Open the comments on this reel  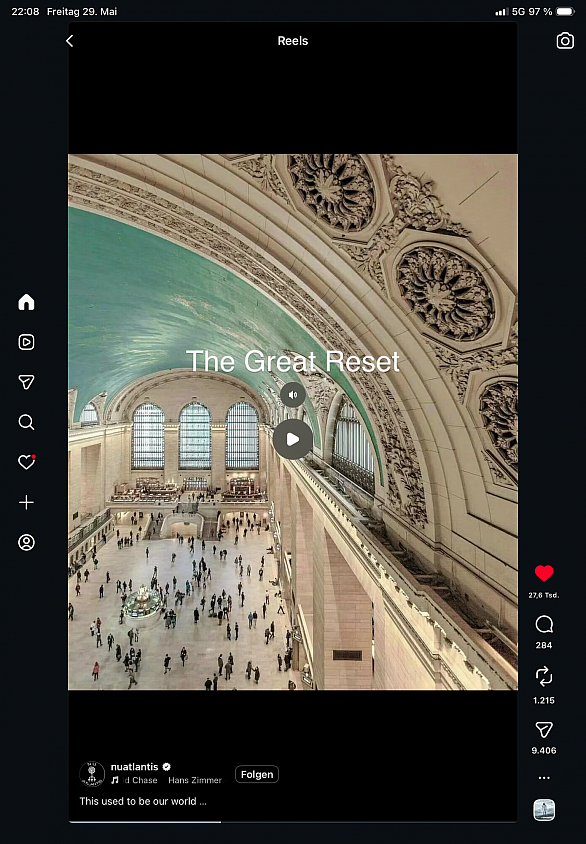544,624
